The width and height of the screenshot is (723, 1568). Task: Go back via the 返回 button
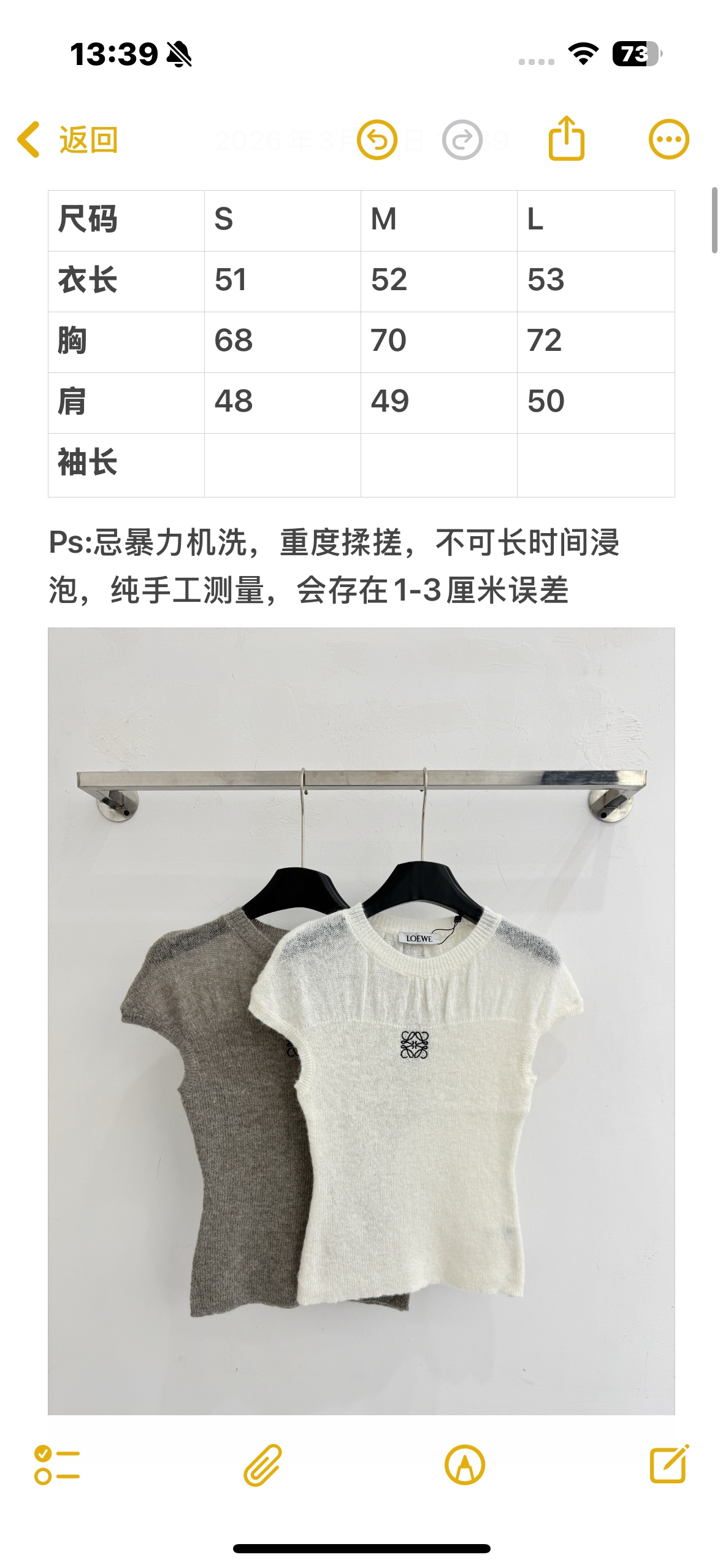(68, 140)
